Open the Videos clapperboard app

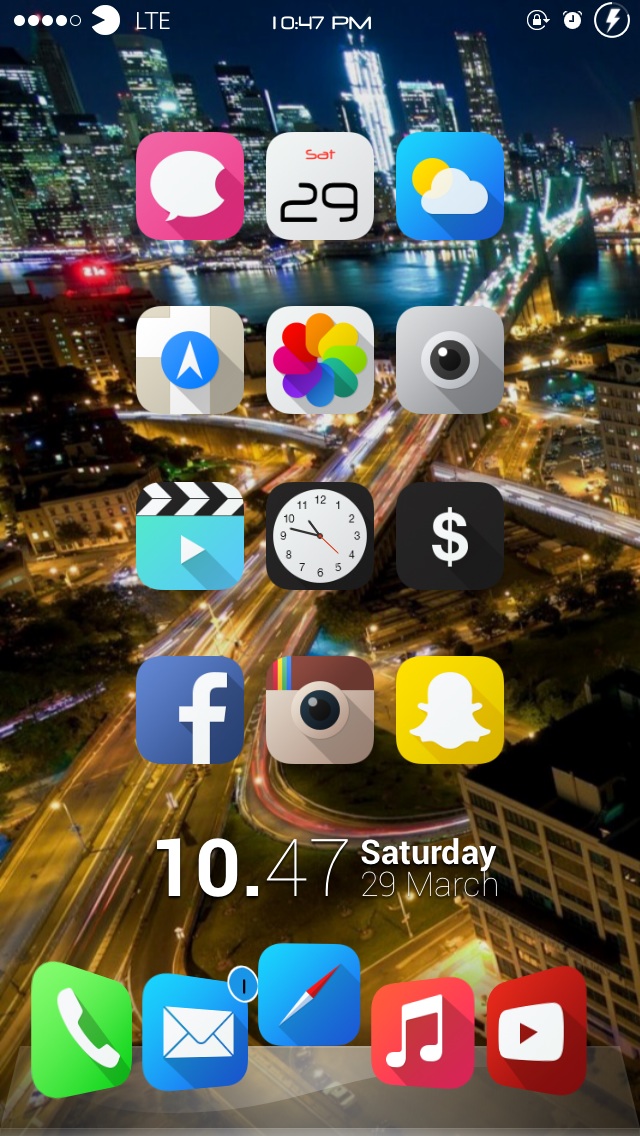coord(190,535)
